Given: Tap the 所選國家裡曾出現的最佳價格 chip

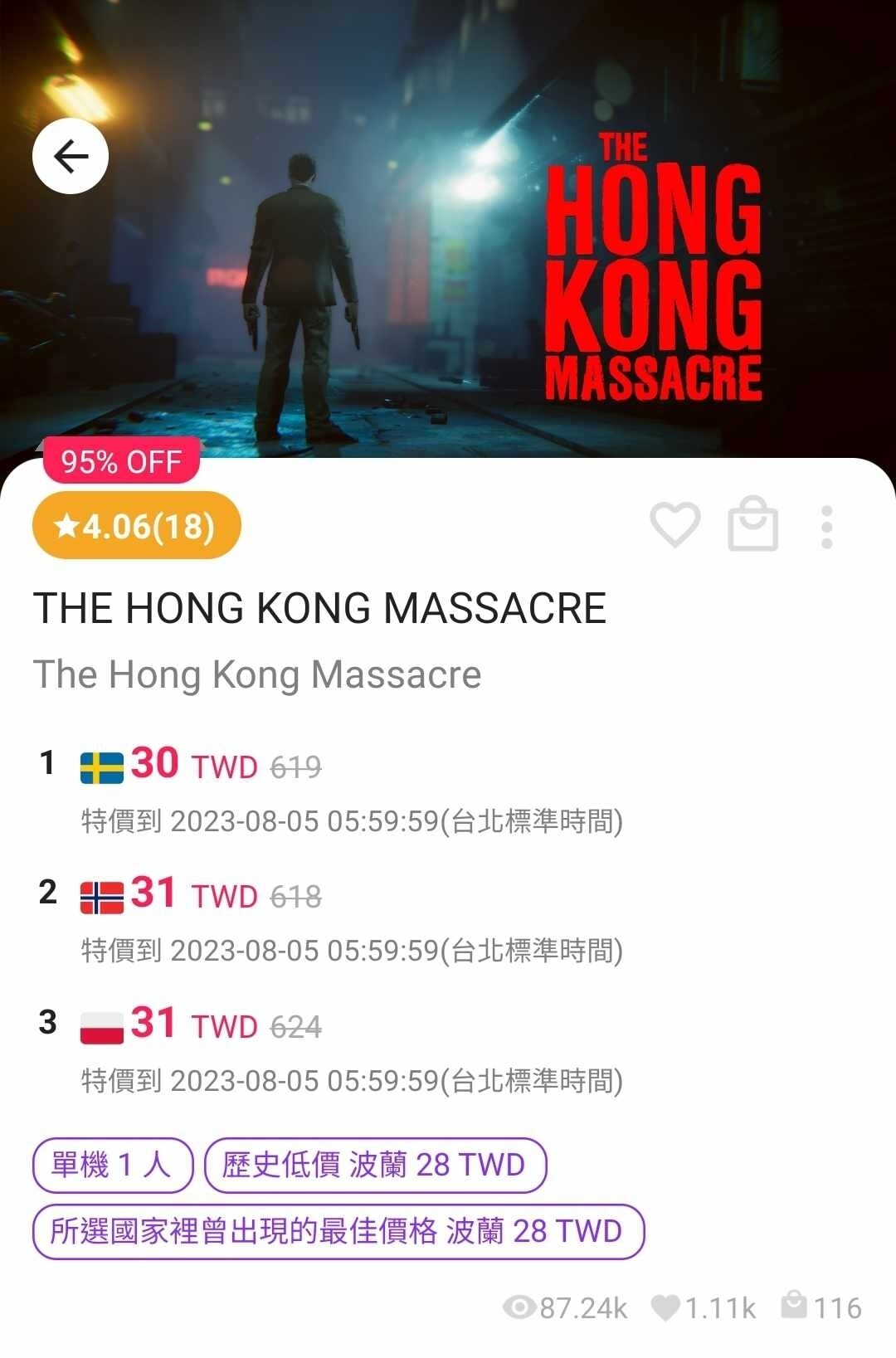Looking at the screenshot, I should click(x=338, y=1231).
